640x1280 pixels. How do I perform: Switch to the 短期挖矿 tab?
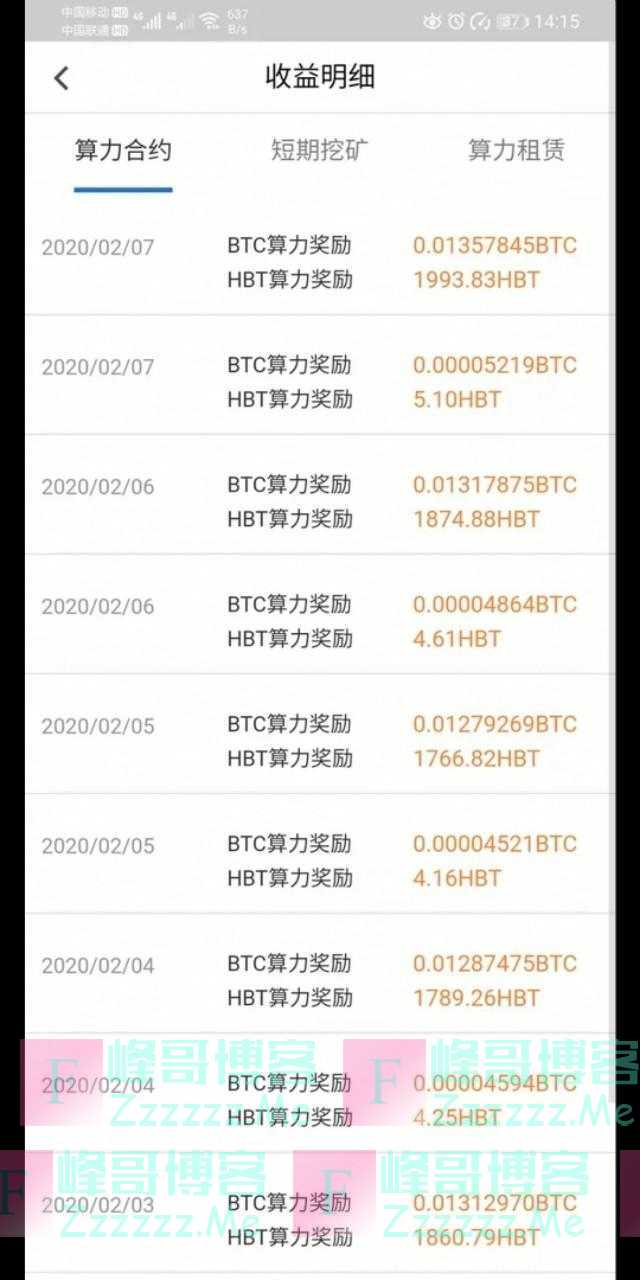(x=320, y=151)
